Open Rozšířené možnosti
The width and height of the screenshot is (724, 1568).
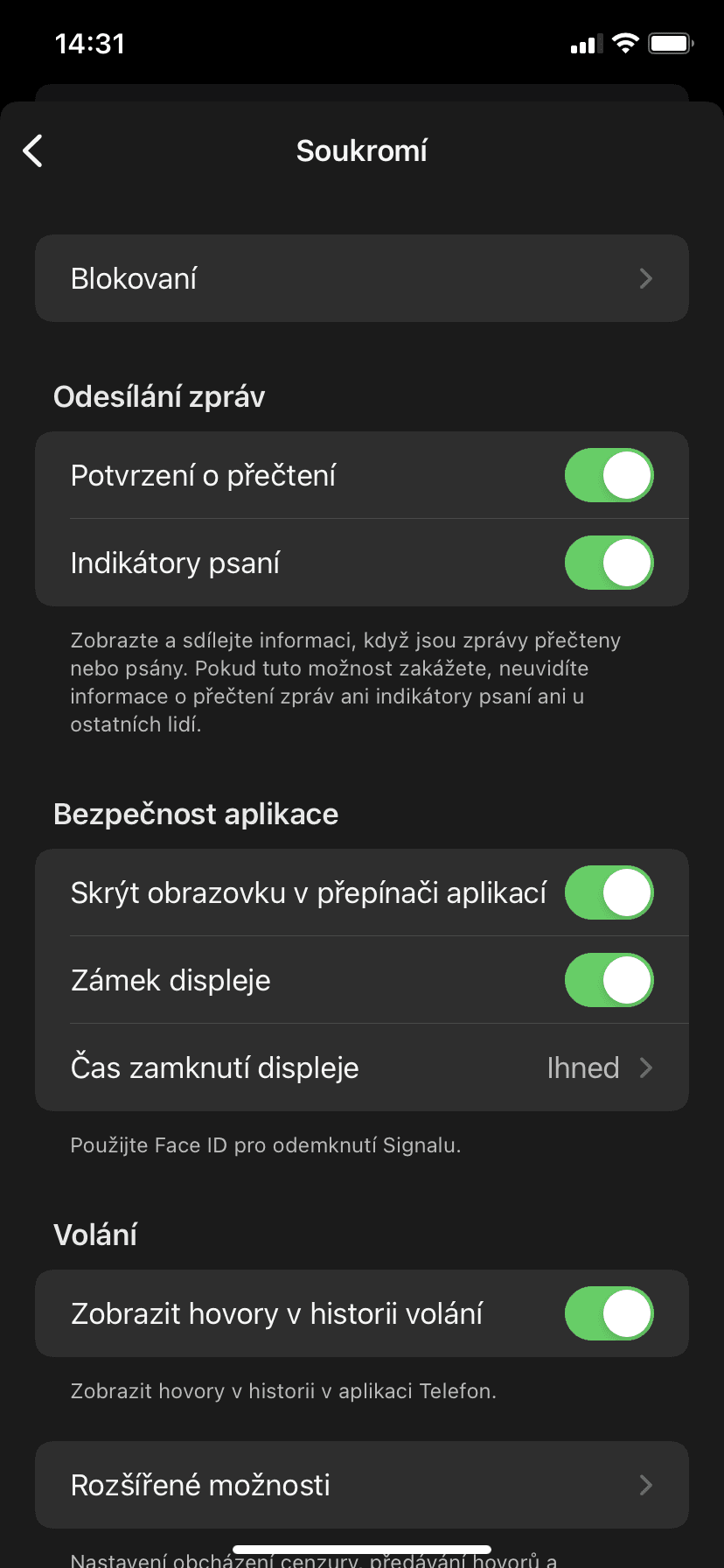pos(362,1485)
